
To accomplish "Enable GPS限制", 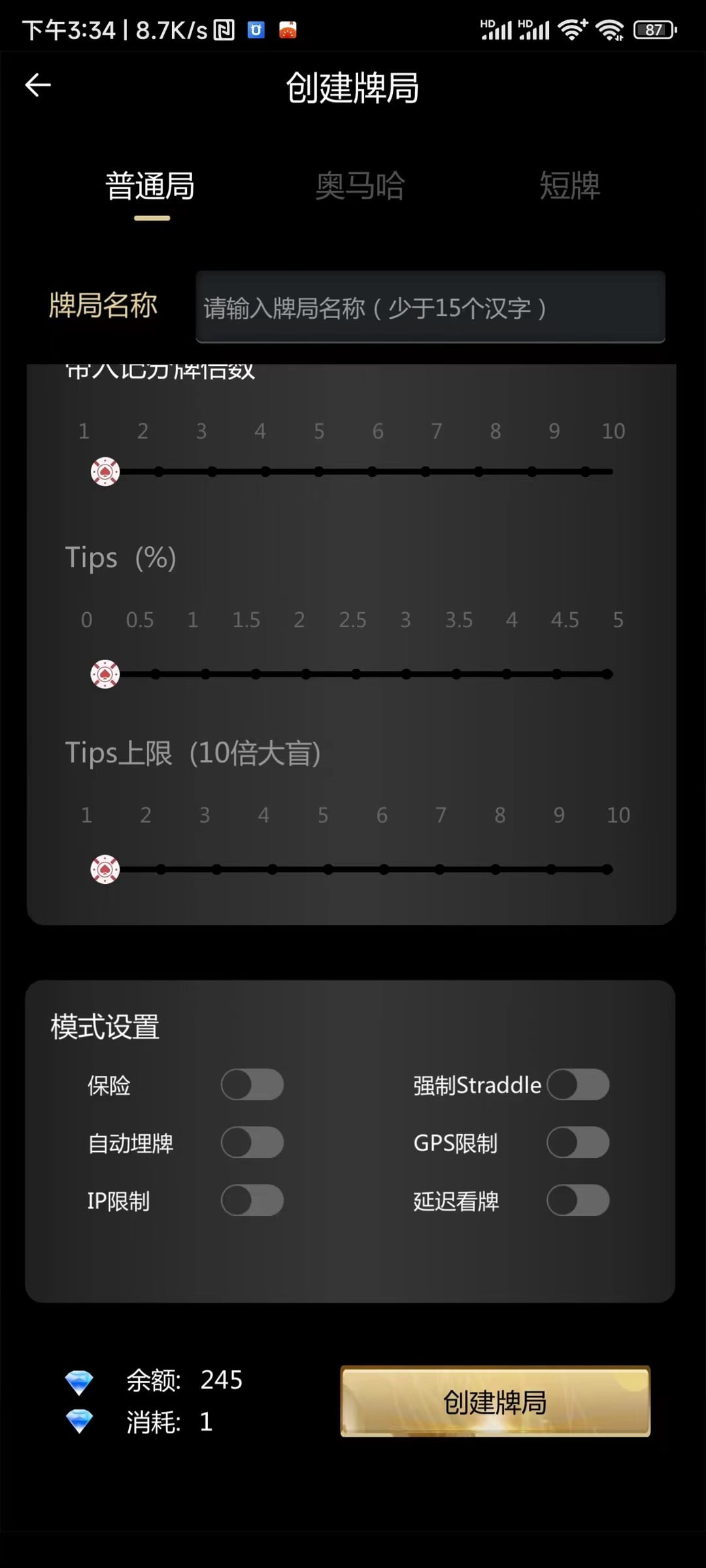I will 578,1143.
